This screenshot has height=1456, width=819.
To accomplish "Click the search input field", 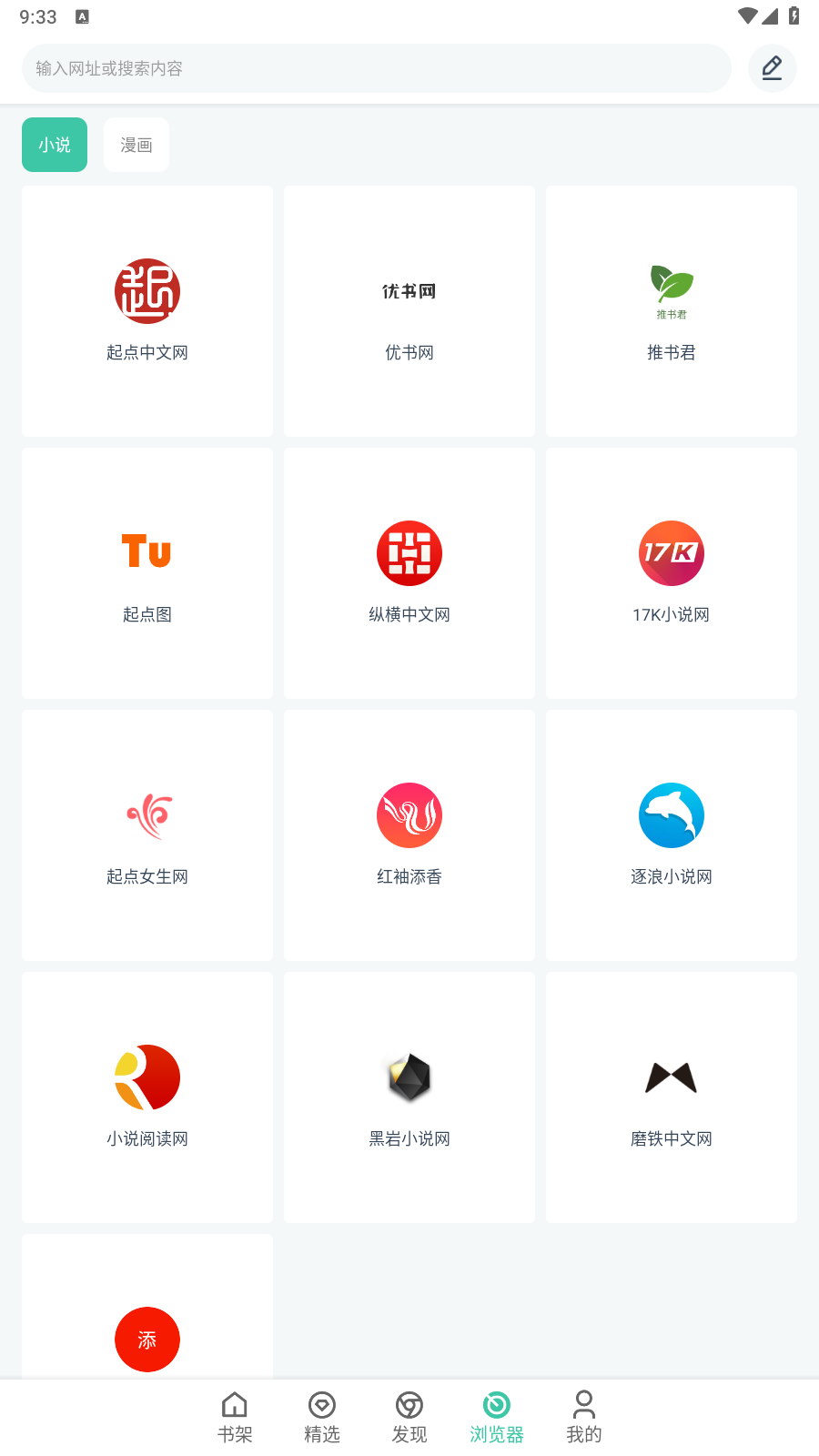I will (377, 67).
